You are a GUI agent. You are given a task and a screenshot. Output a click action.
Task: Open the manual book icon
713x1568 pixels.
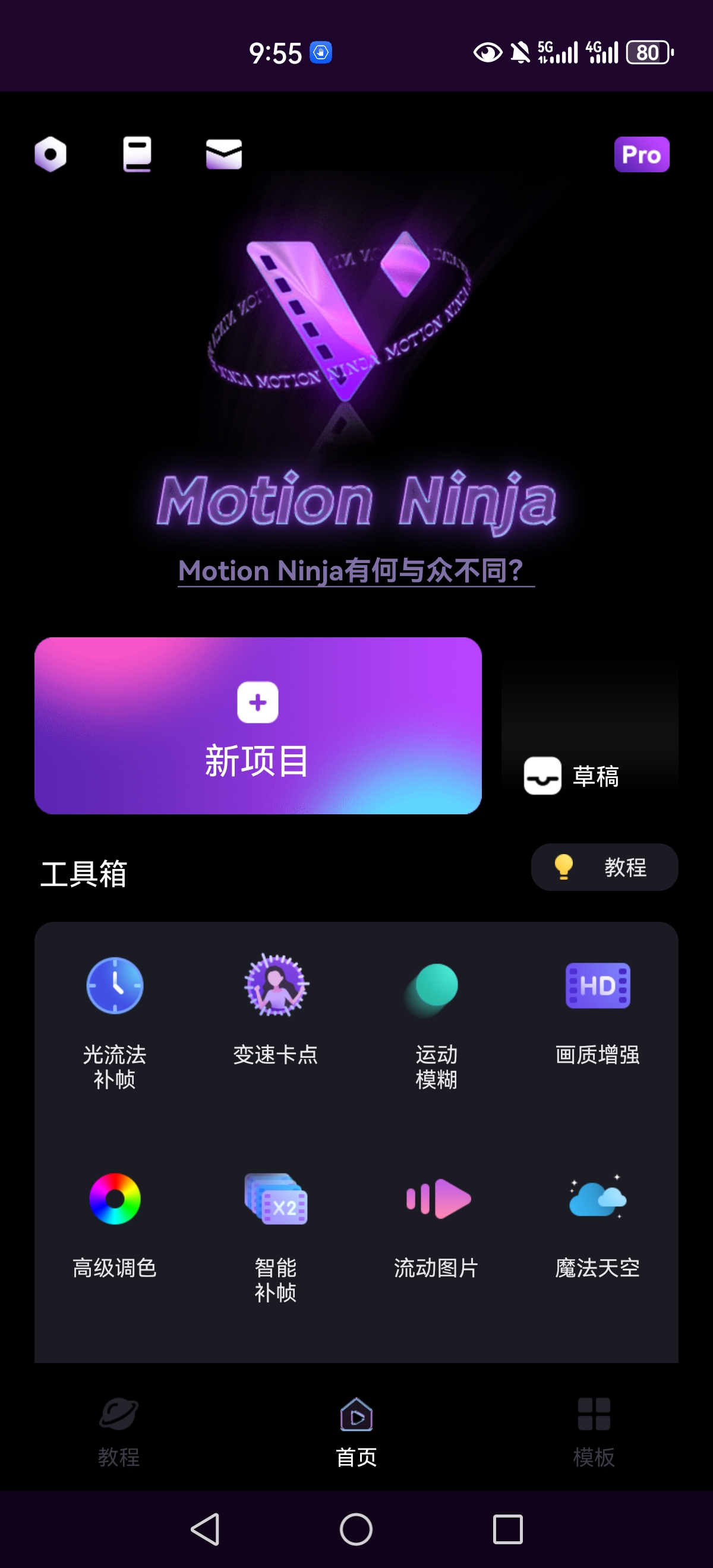click(137, 154)
